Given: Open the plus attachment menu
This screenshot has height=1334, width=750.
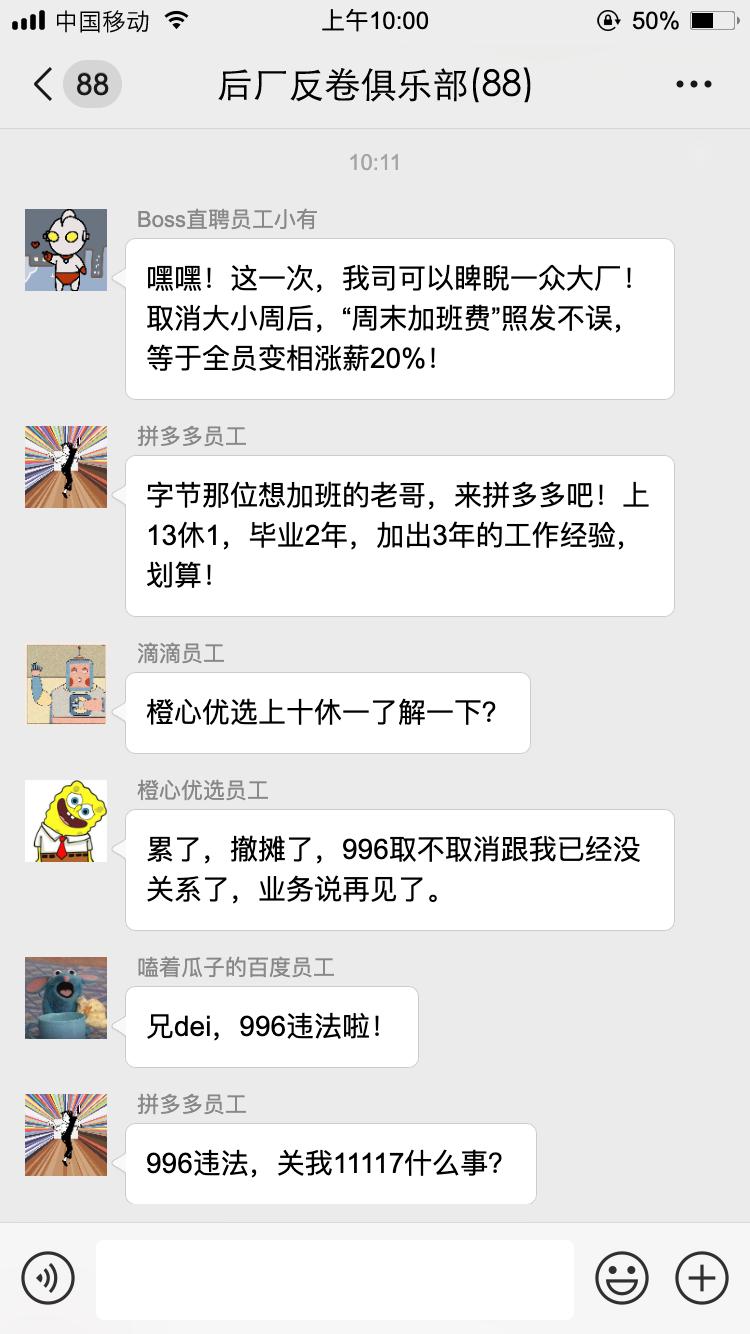Looking at the screenshot, I should [x=701, y=1277].
